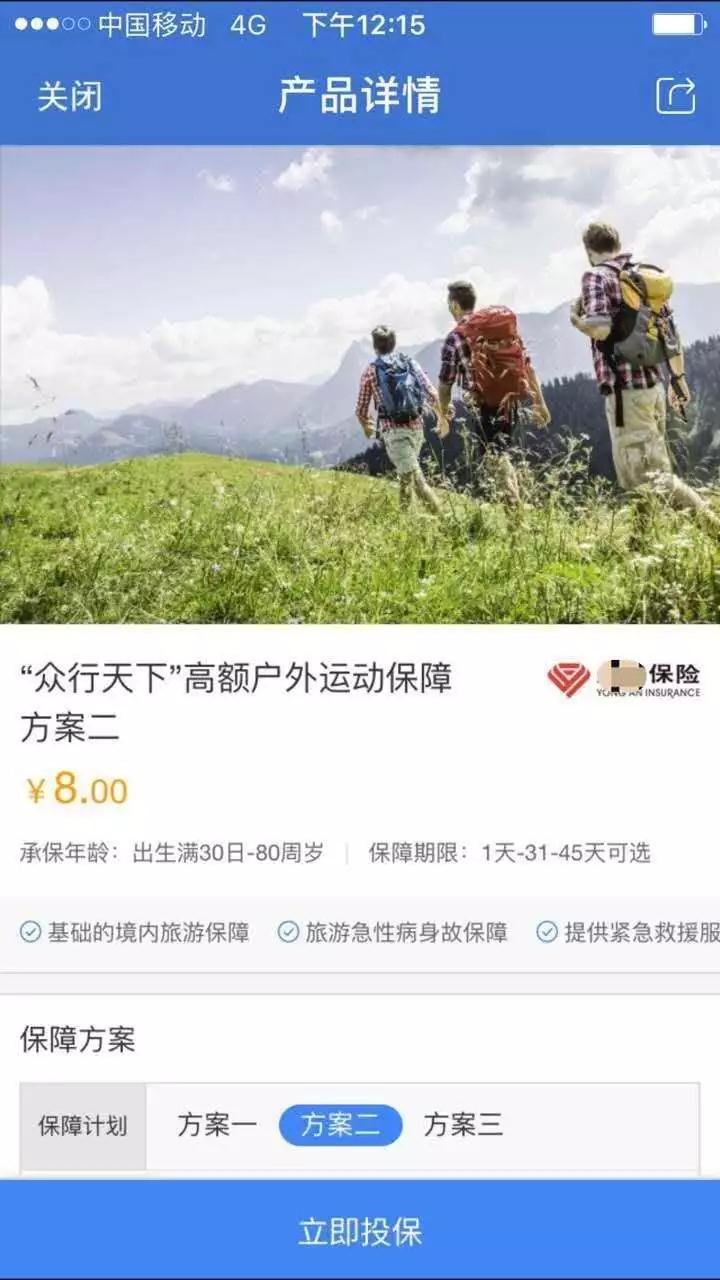The width and height of the screenshot is (720, 1280).
Task: Select 方案二 plan
Action: pos(340,1125)
